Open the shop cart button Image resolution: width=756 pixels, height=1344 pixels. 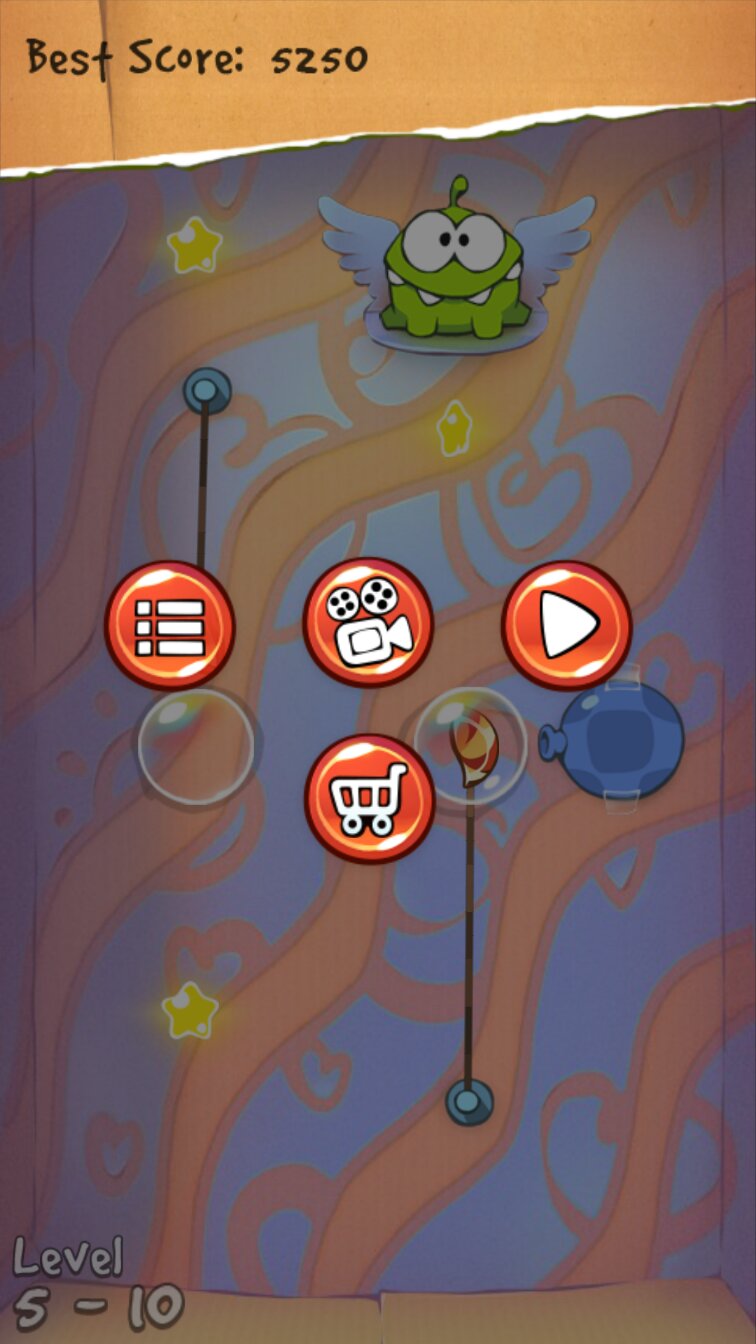coord(369,798)
